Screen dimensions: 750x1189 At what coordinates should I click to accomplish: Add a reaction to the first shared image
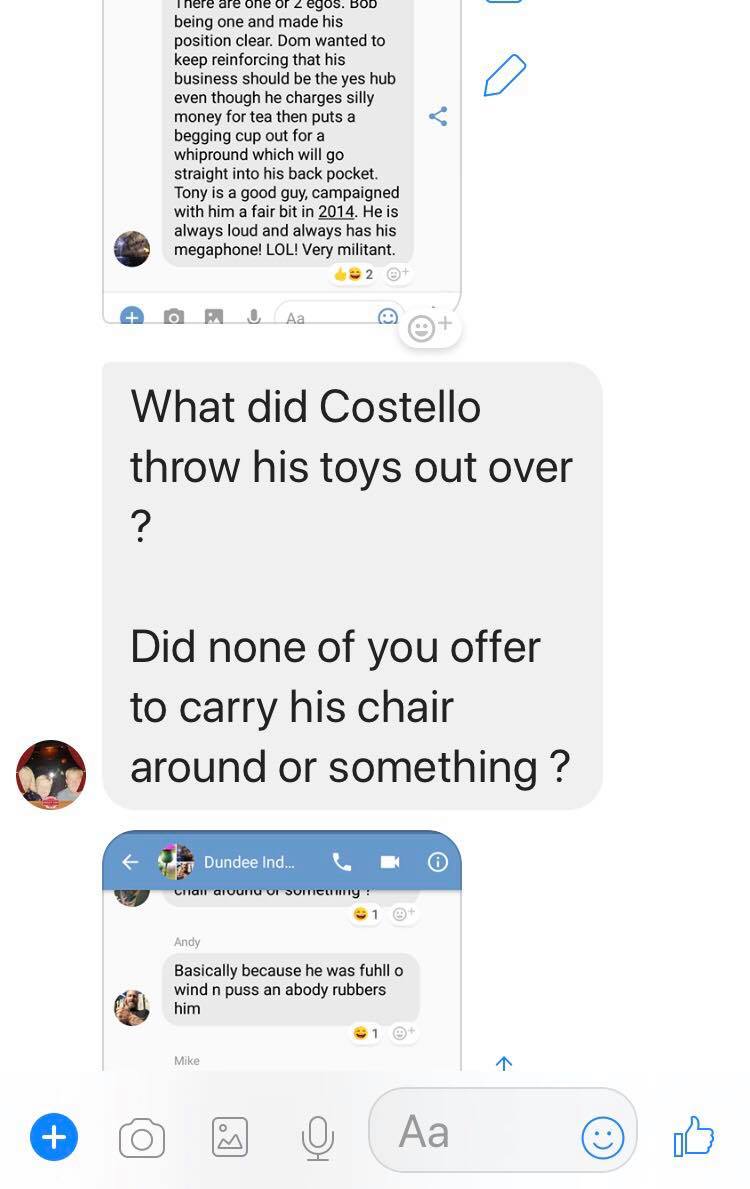click(430, 327)
